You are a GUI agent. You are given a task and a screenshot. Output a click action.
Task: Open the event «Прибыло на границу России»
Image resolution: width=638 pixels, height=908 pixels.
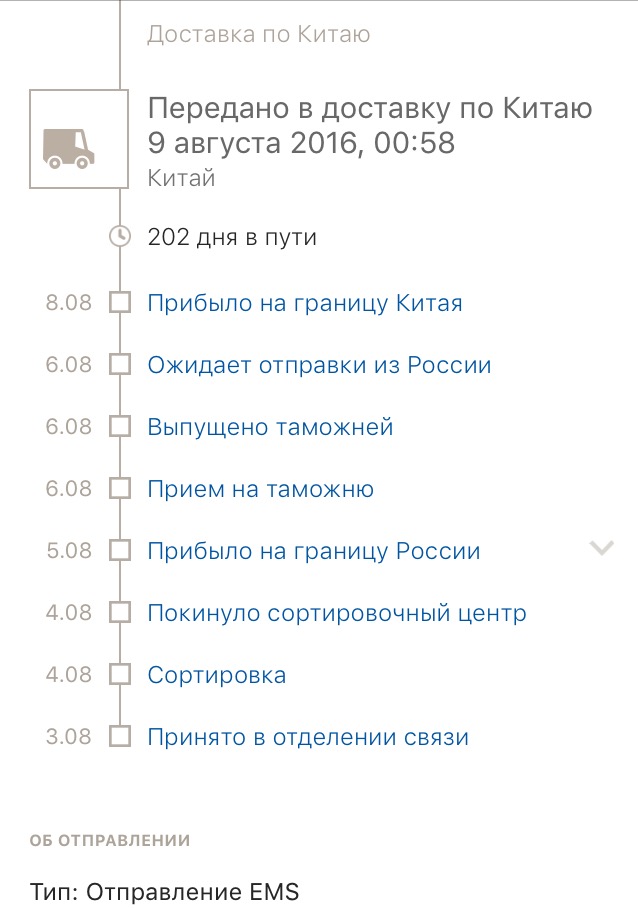313,551
